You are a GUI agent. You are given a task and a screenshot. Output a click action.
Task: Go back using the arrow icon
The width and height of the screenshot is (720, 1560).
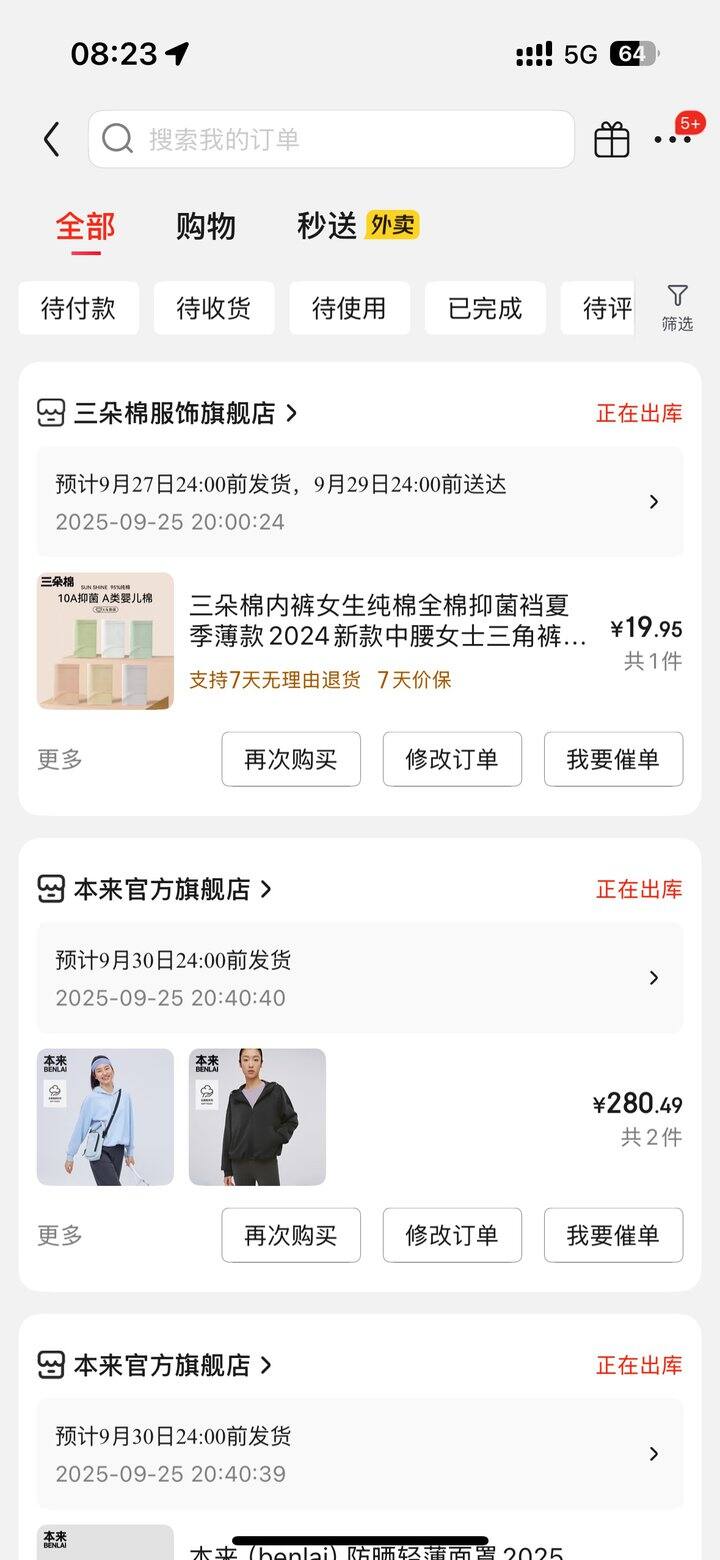52,139
